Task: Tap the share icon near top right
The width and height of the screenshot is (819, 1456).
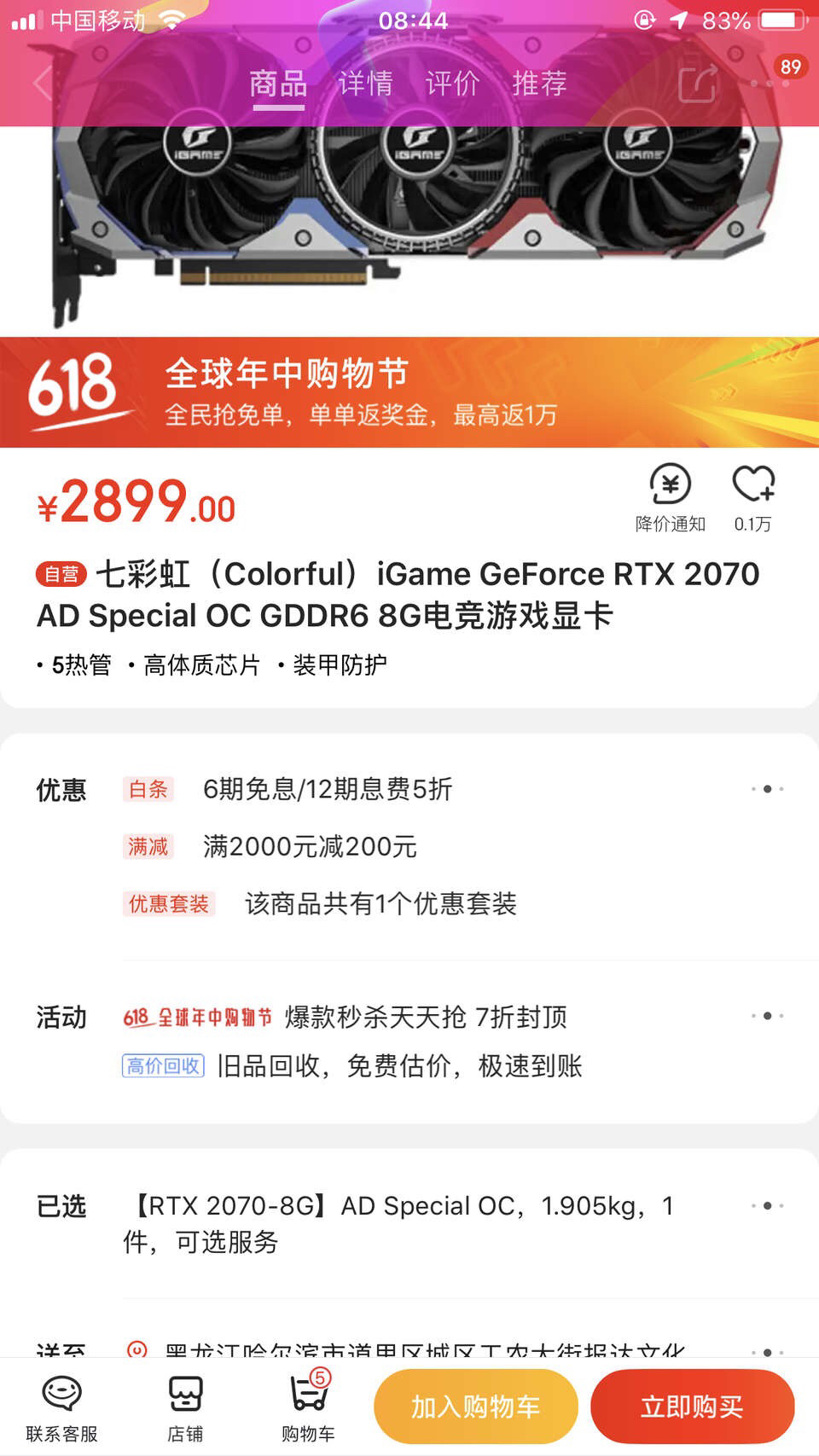Action: click(700, 83)
